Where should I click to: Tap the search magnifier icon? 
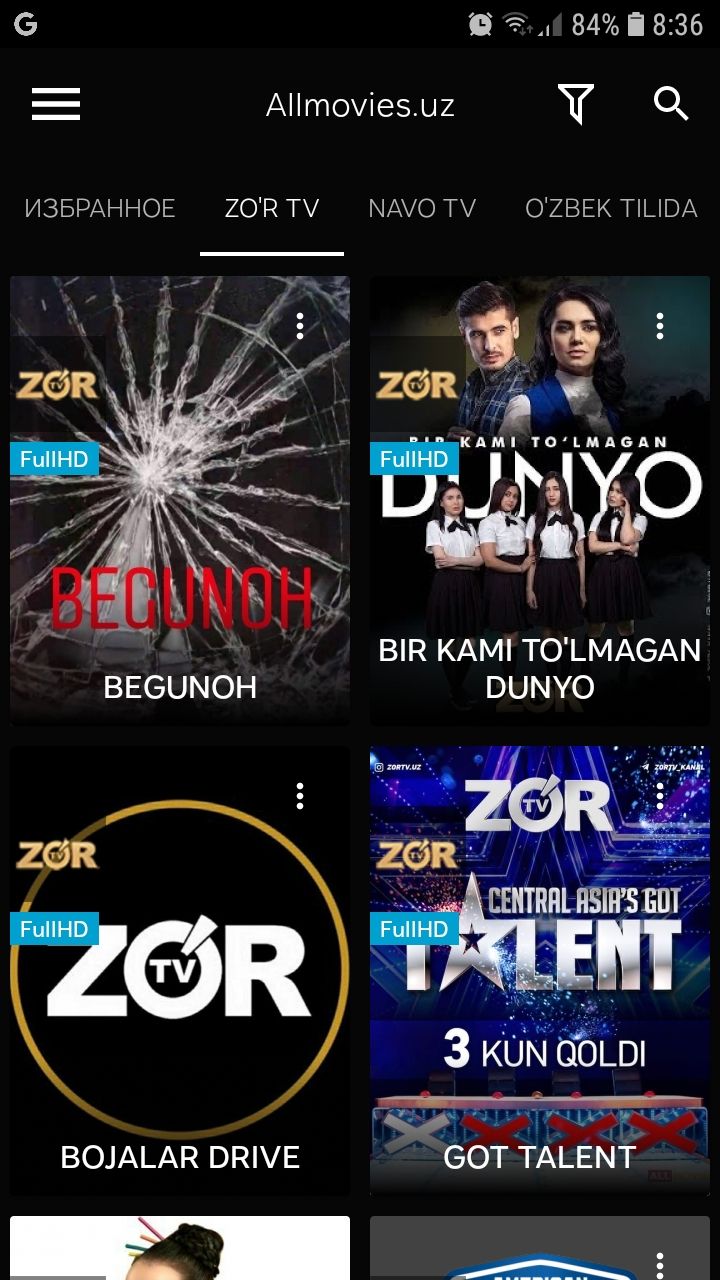click(x=671, y=103)
